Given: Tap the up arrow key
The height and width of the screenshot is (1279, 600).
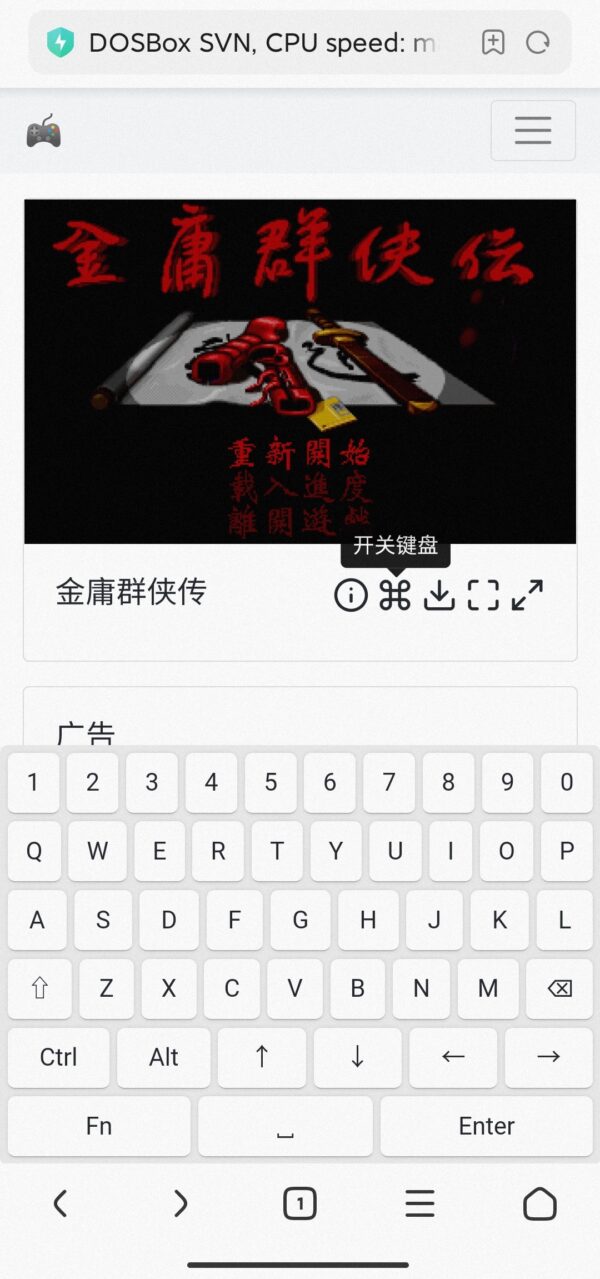Looking at the screenshot, I should tap(262, 1057).
